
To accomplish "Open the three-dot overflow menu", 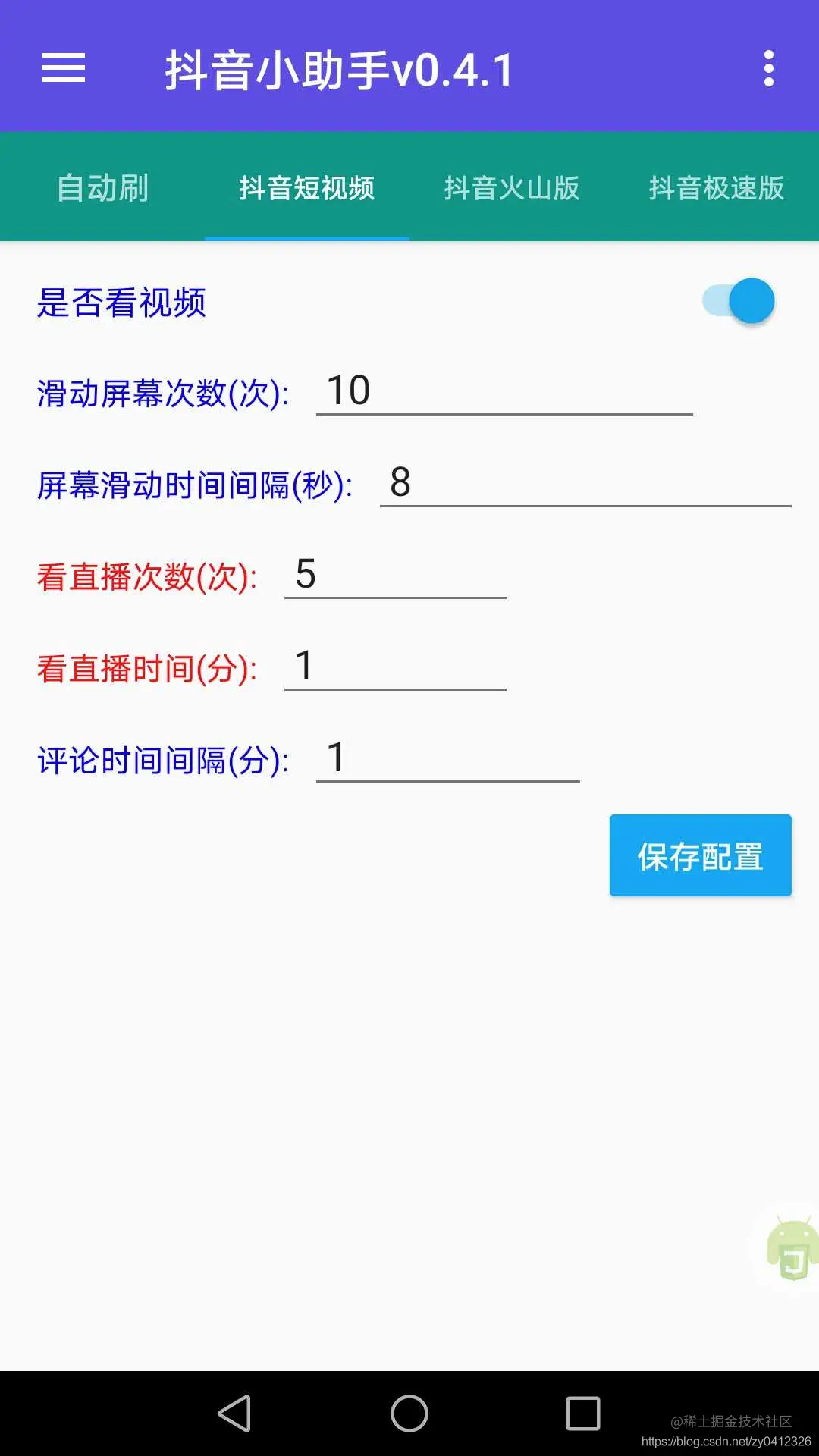I will pos(768,69).
